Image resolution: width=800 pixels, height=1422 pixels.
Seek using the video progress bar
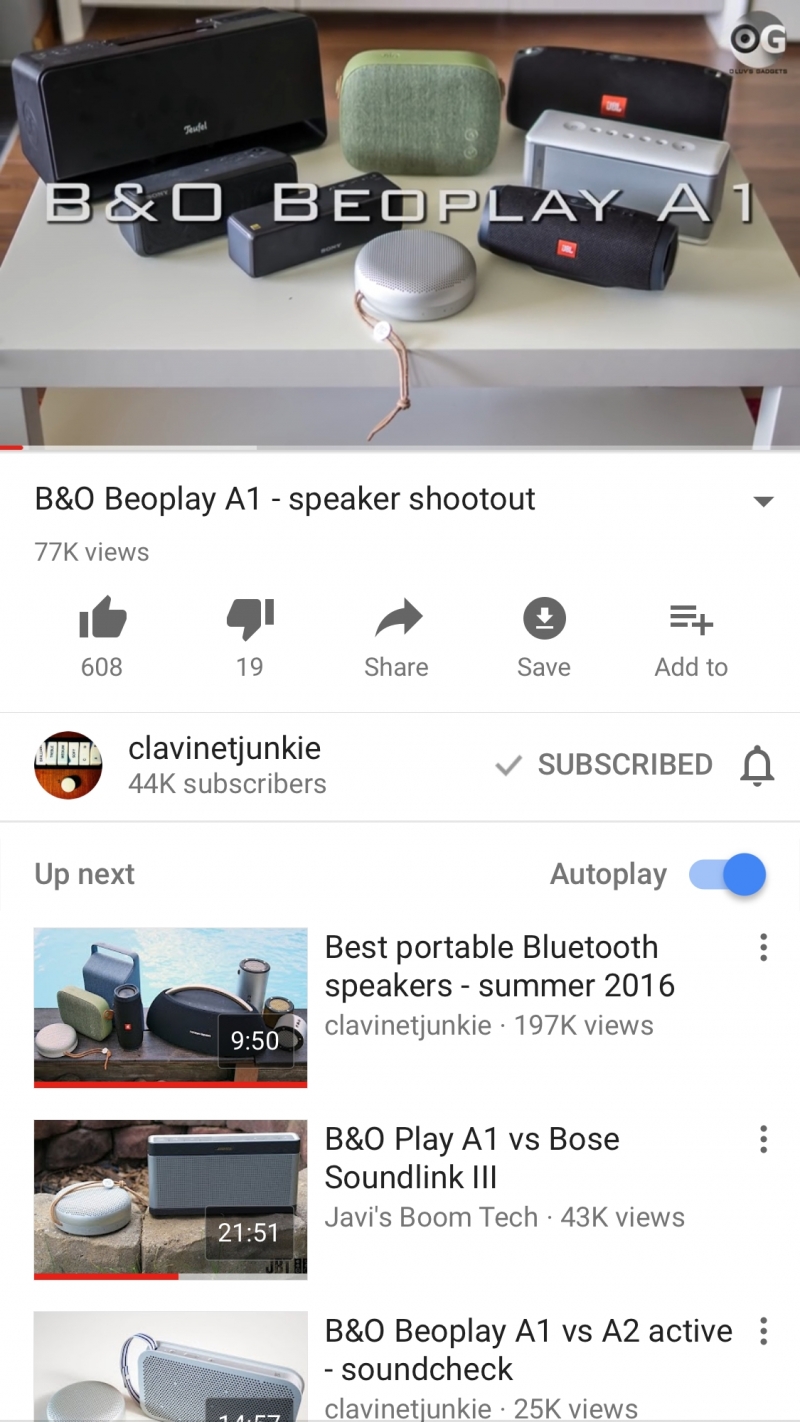pos(400,446)
